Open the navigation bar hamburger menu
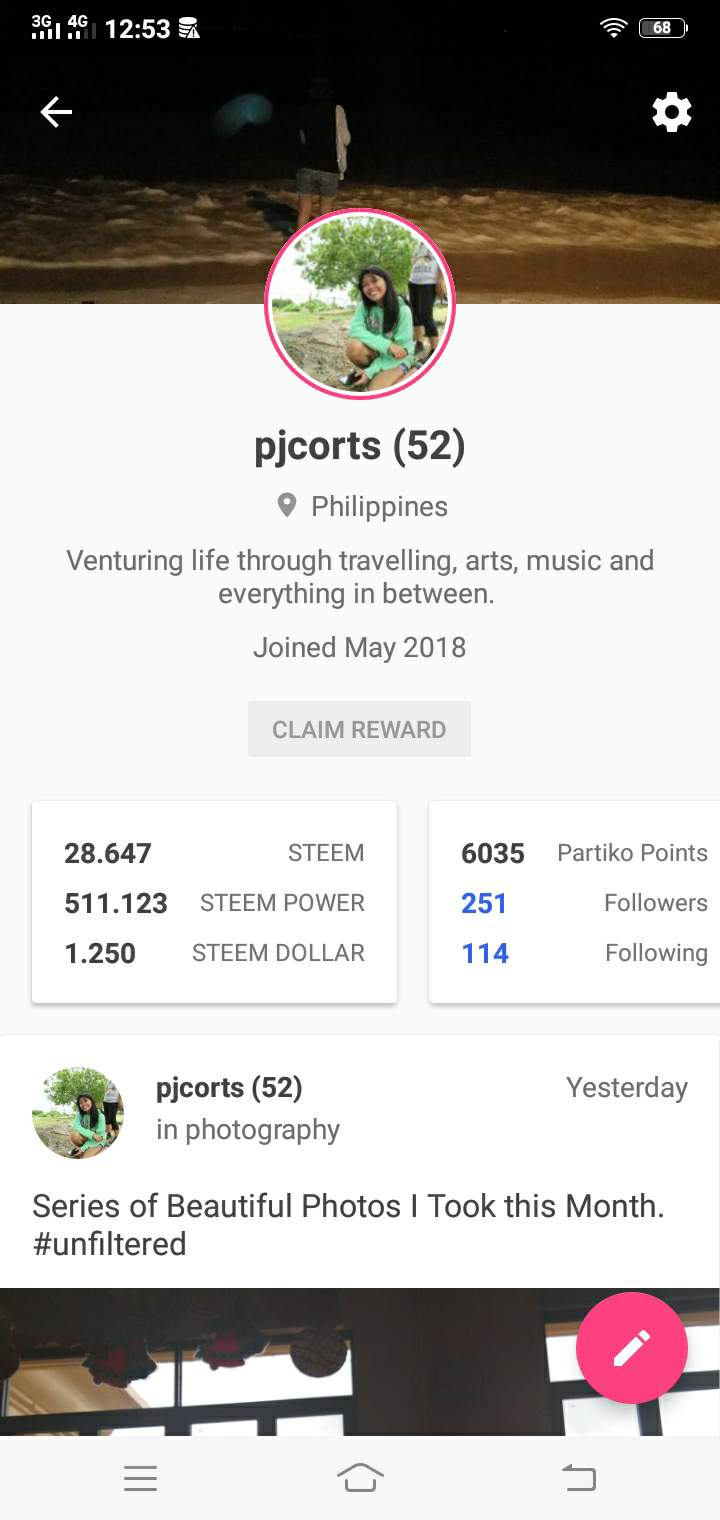The height and width of the screenshot is (1520, 720). (x=141, y=1478)
